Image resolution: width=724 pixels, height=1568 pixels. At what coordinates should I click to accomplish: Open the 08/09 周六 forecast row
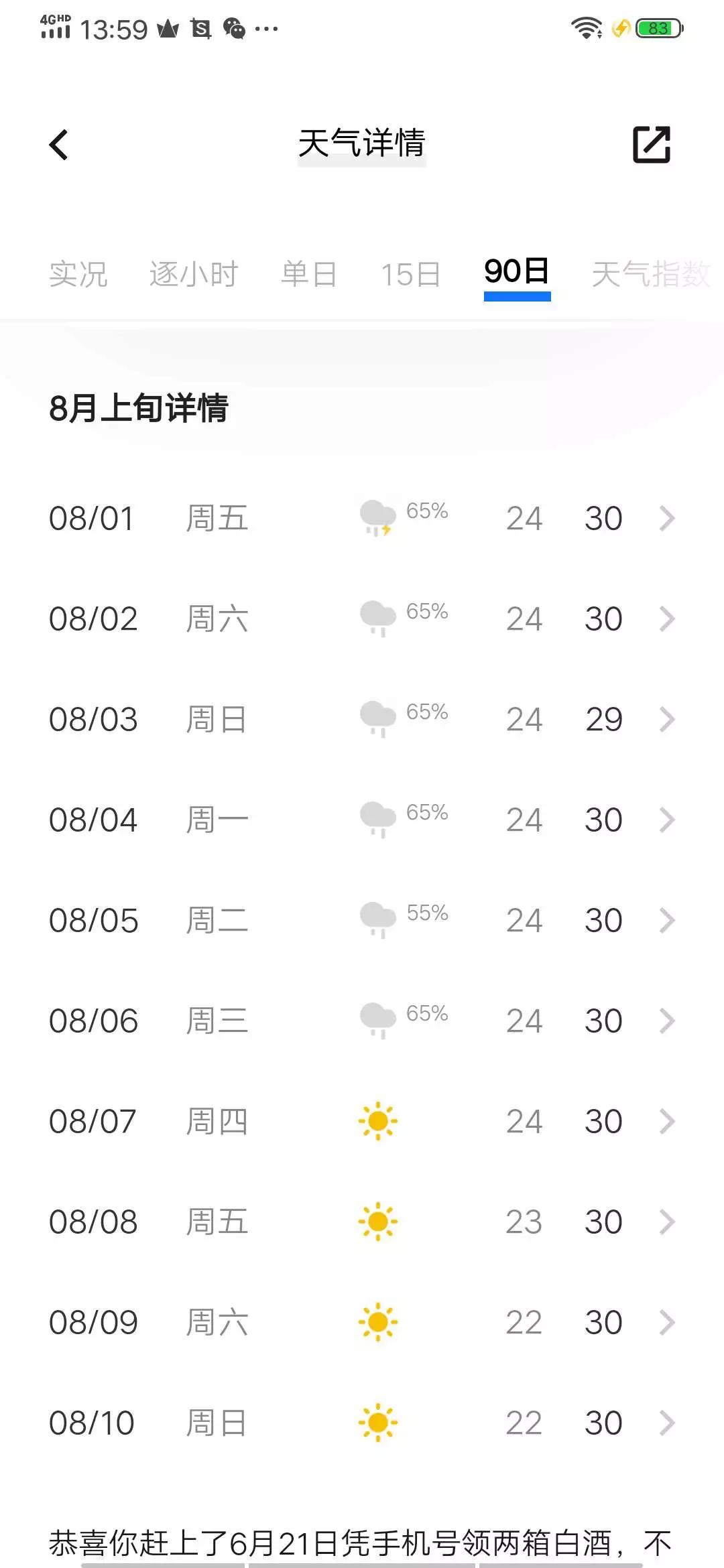click(x=362, y=1323)
